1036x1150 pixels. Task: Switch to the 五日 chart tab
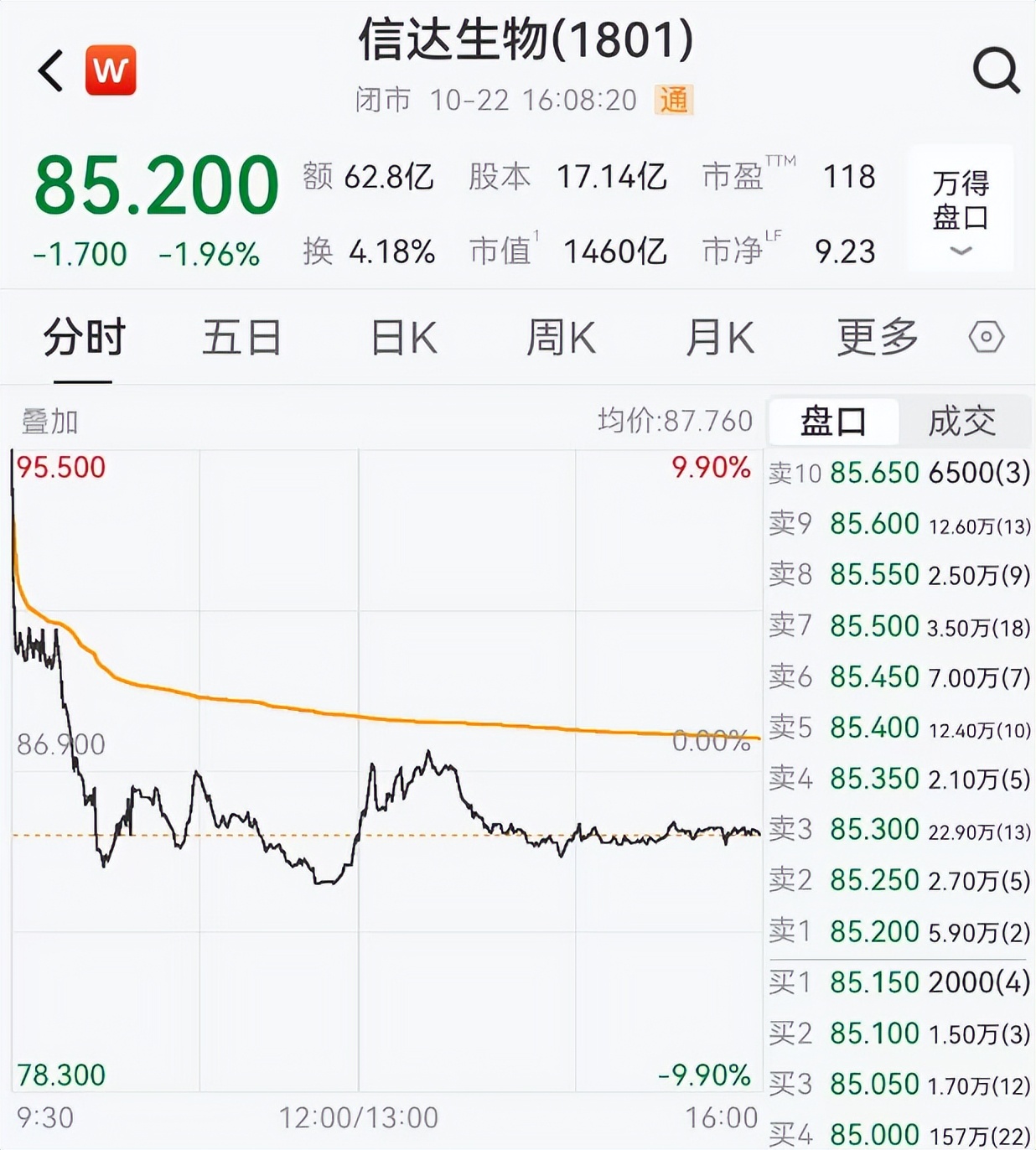241,339
